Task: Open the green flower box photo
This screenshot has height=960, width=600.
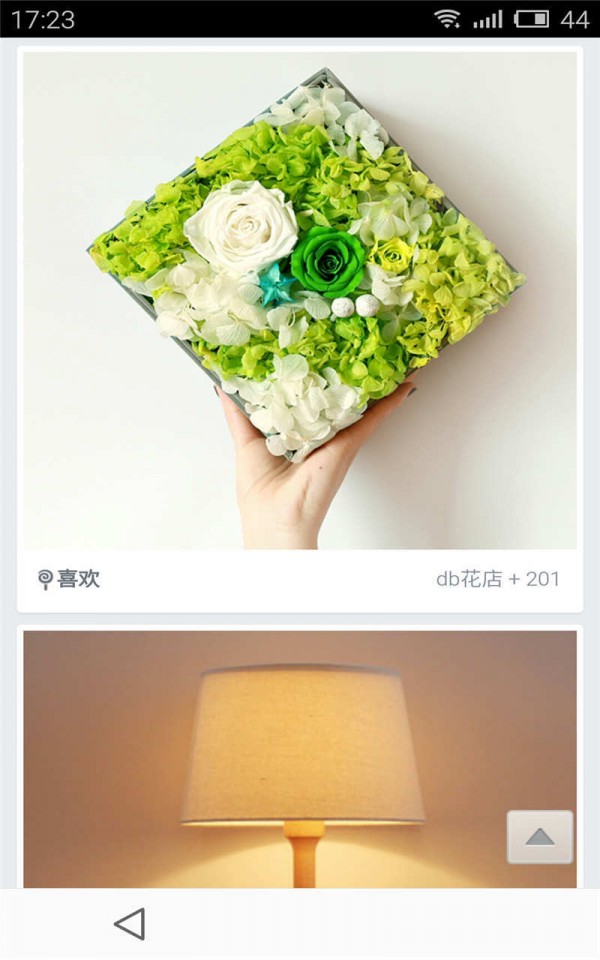Action: pos(300,300)
